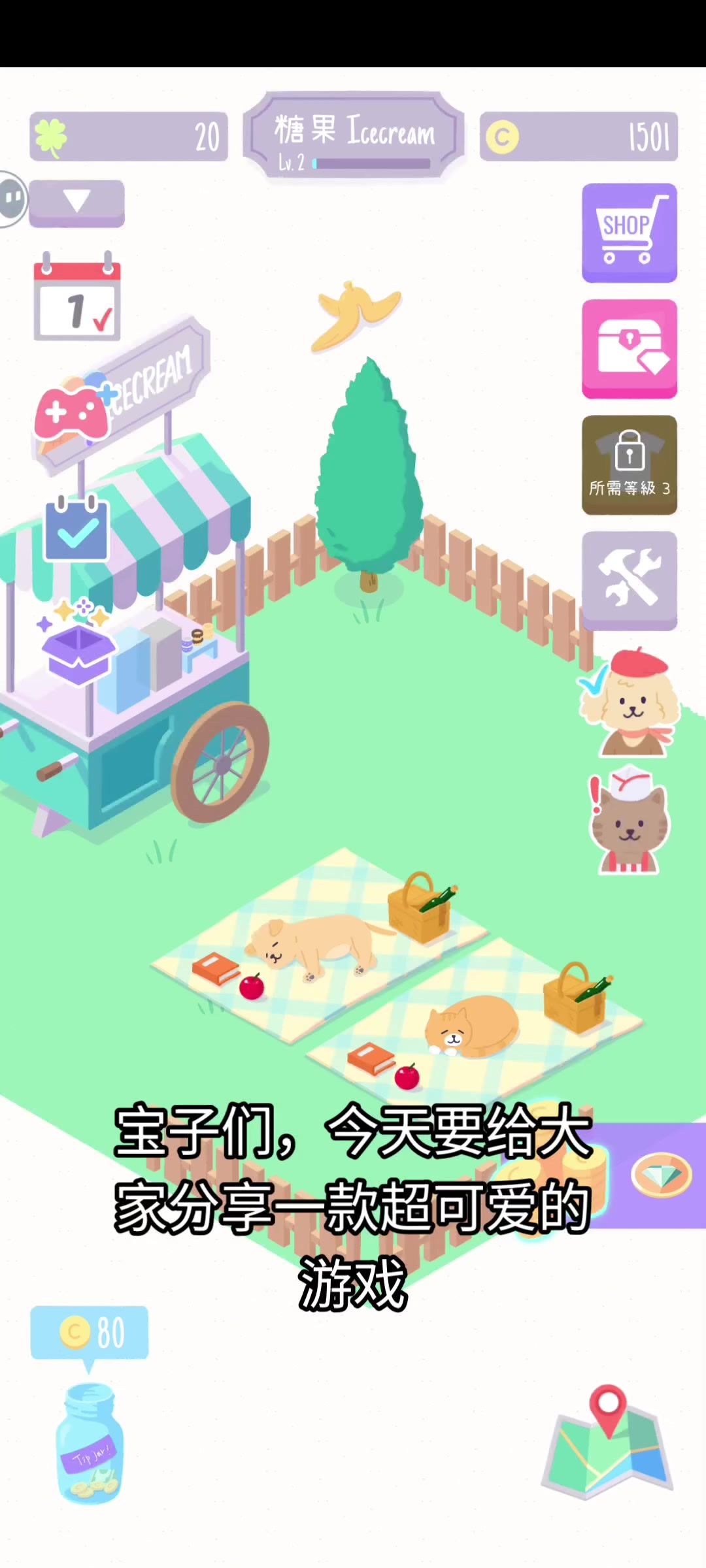Open the map with the location pin
Image resolution: width=706 pixels, height=1568 pixels.
click(x=607, y=1444)
